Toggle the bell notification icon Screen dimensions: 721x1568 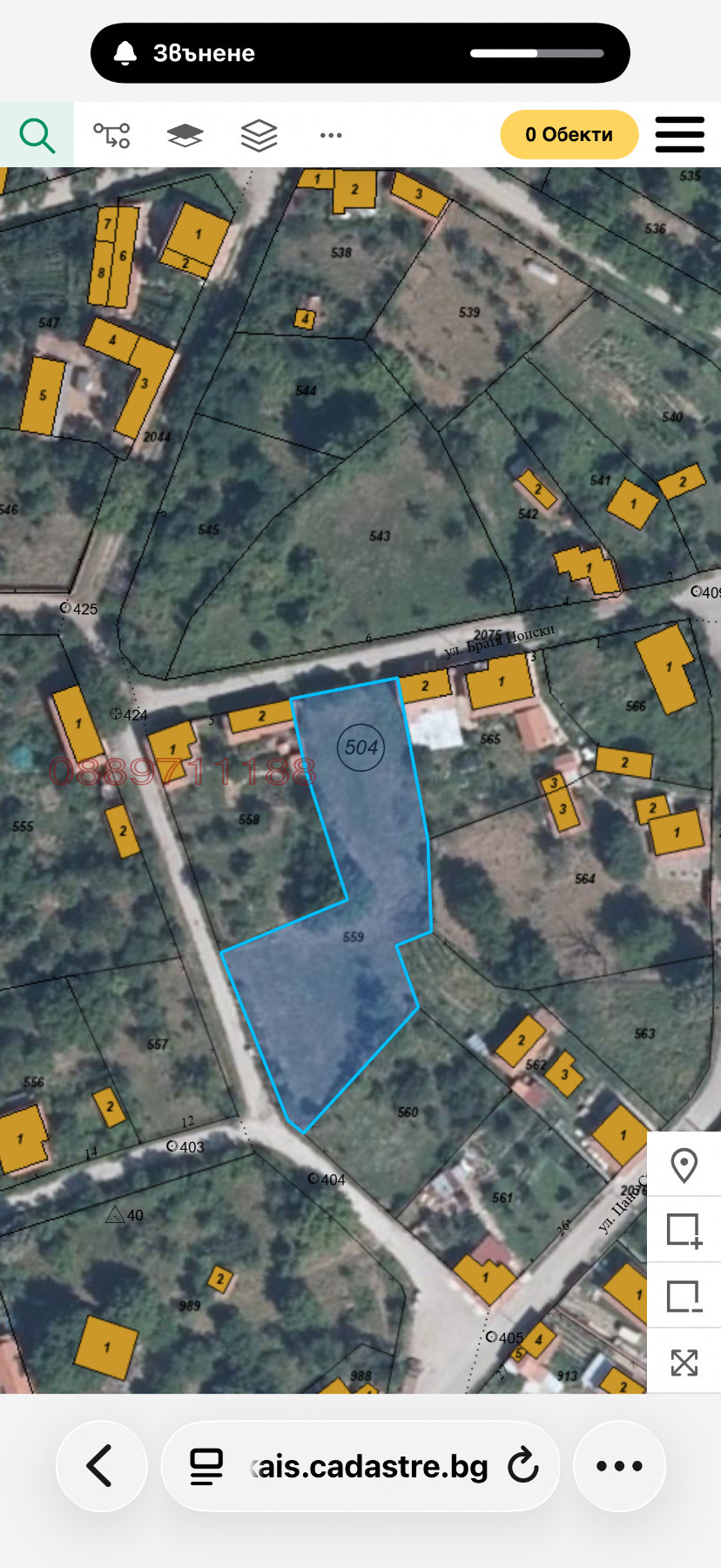(x=127, y=52)
